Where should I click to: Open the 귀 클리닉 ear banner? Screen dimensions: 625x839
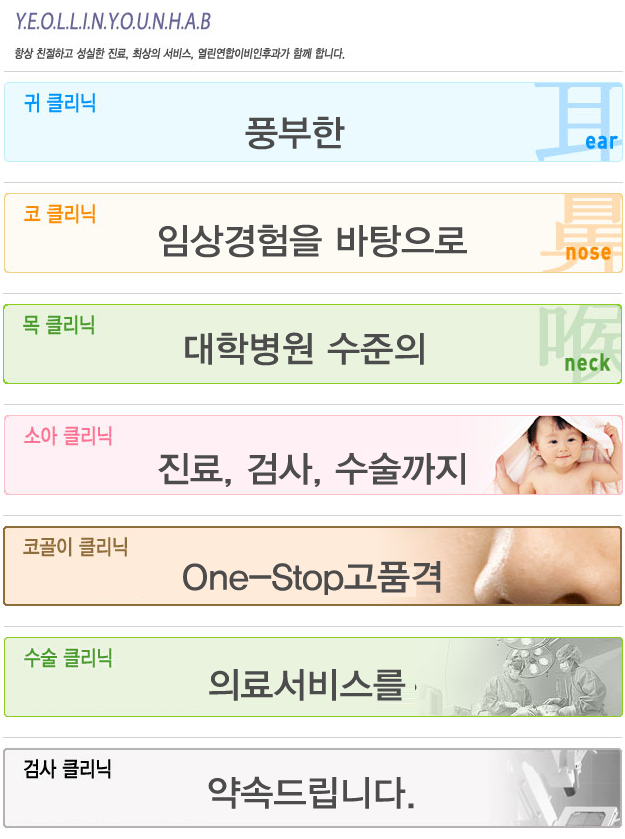(x=312, y=122)
